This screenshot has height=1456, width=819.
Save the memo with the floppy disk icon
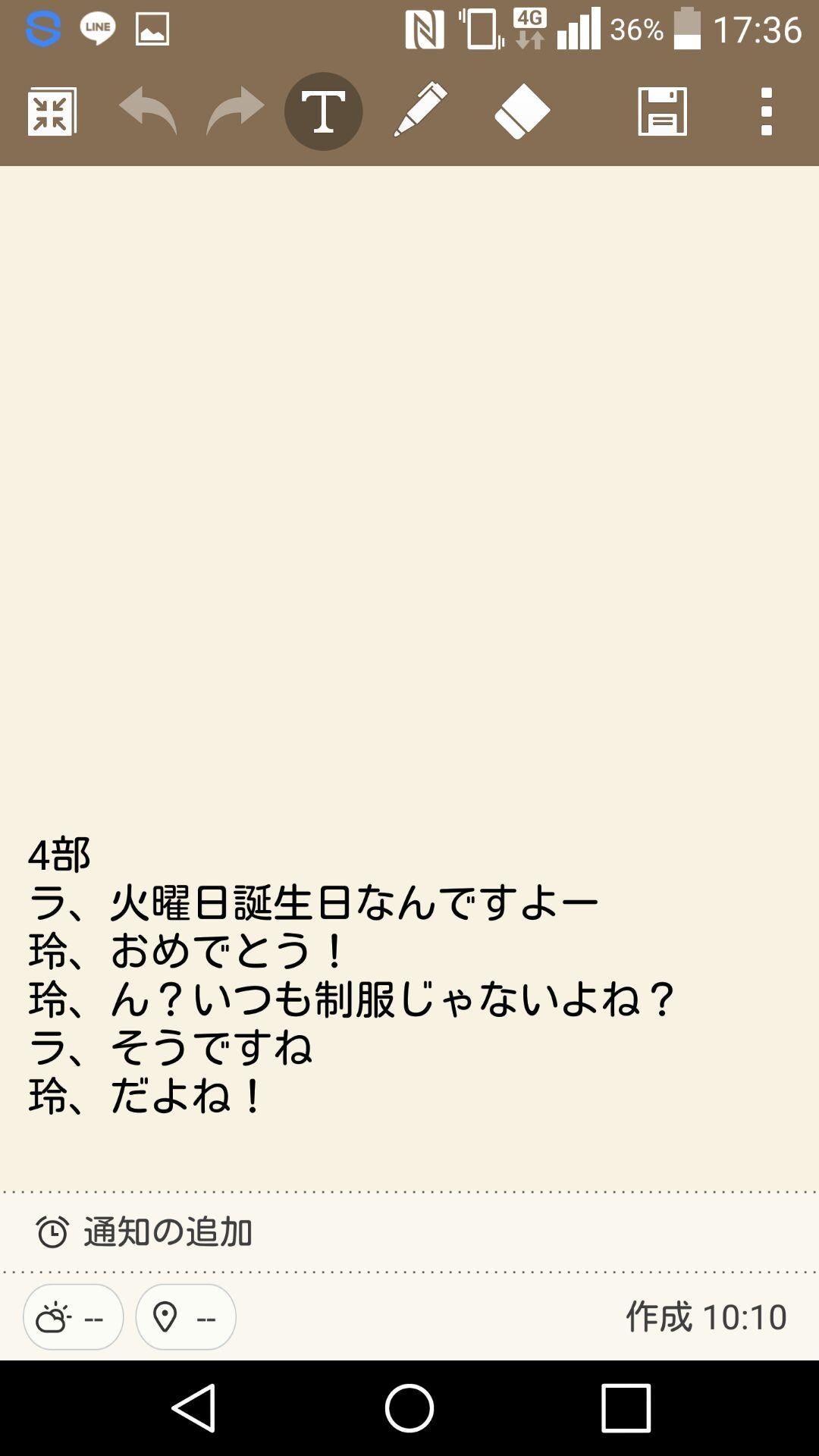click(662, 110)
